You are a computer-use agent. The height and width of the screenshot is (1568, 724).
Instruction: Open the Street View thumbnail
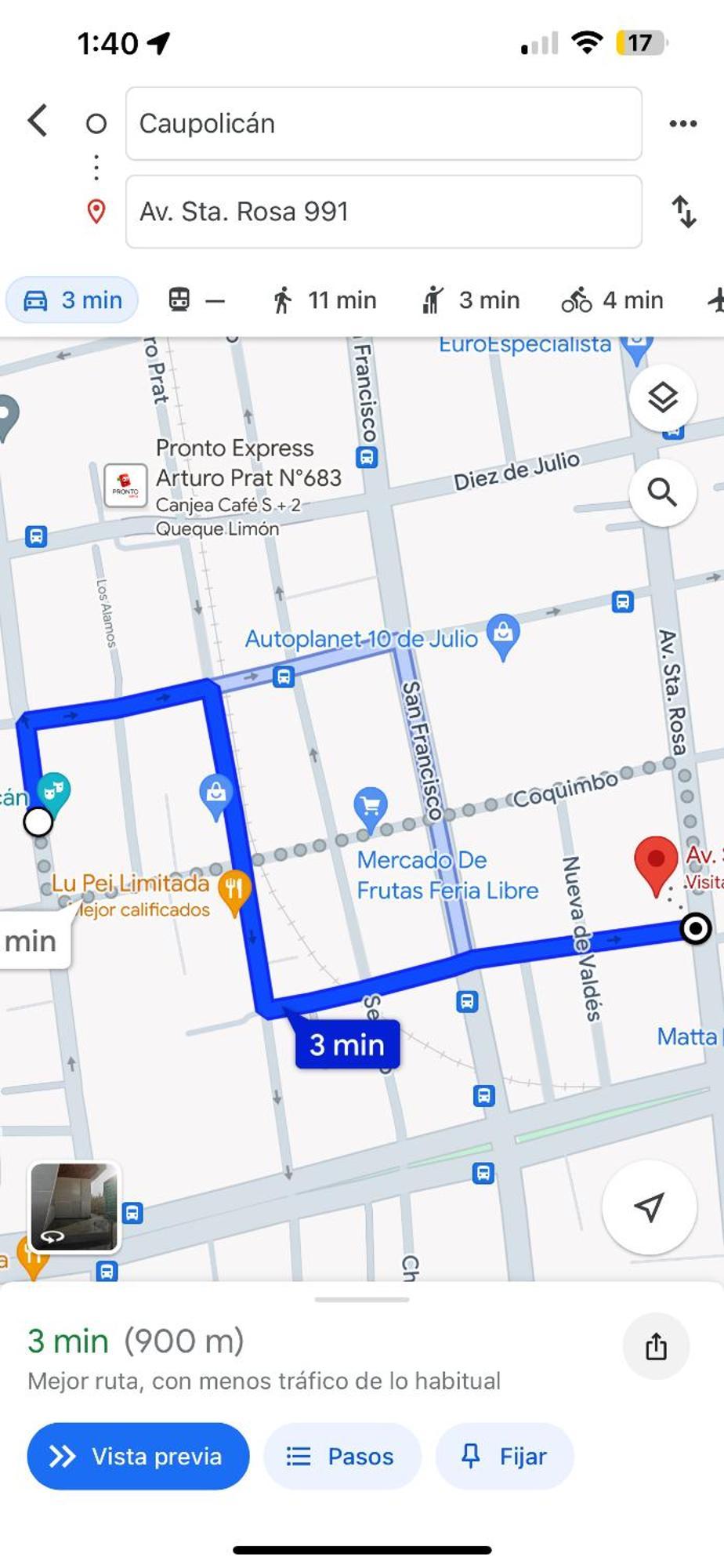[x=74, y=1207]
